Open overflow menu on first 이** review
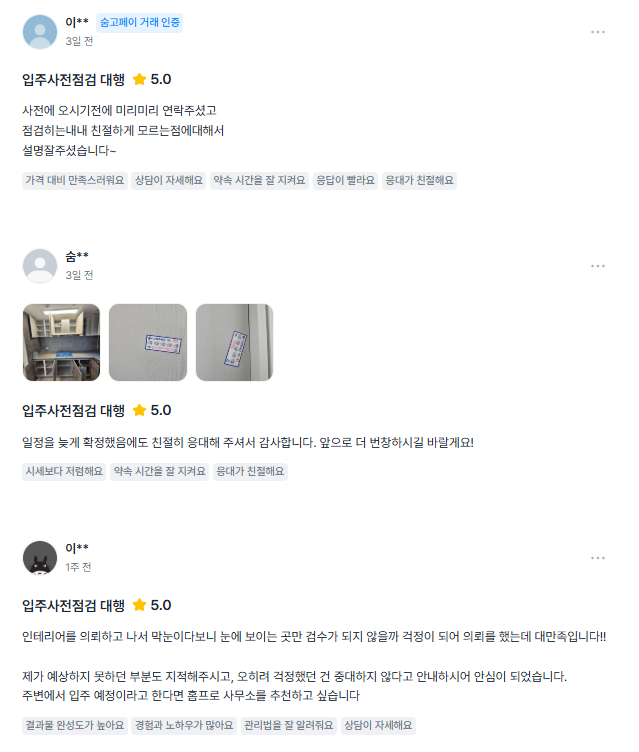Screen dimensions: 639x752 [598, 32]
